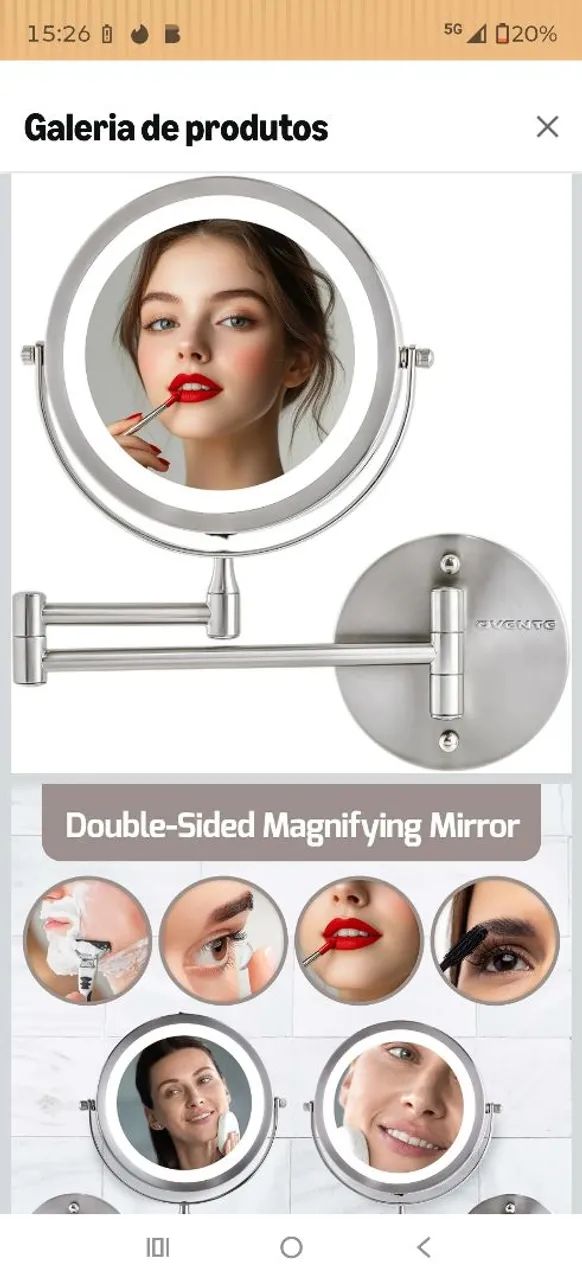Close the product gallery
The height and width of the screenshot is (1280, 582).
point(547,127)
